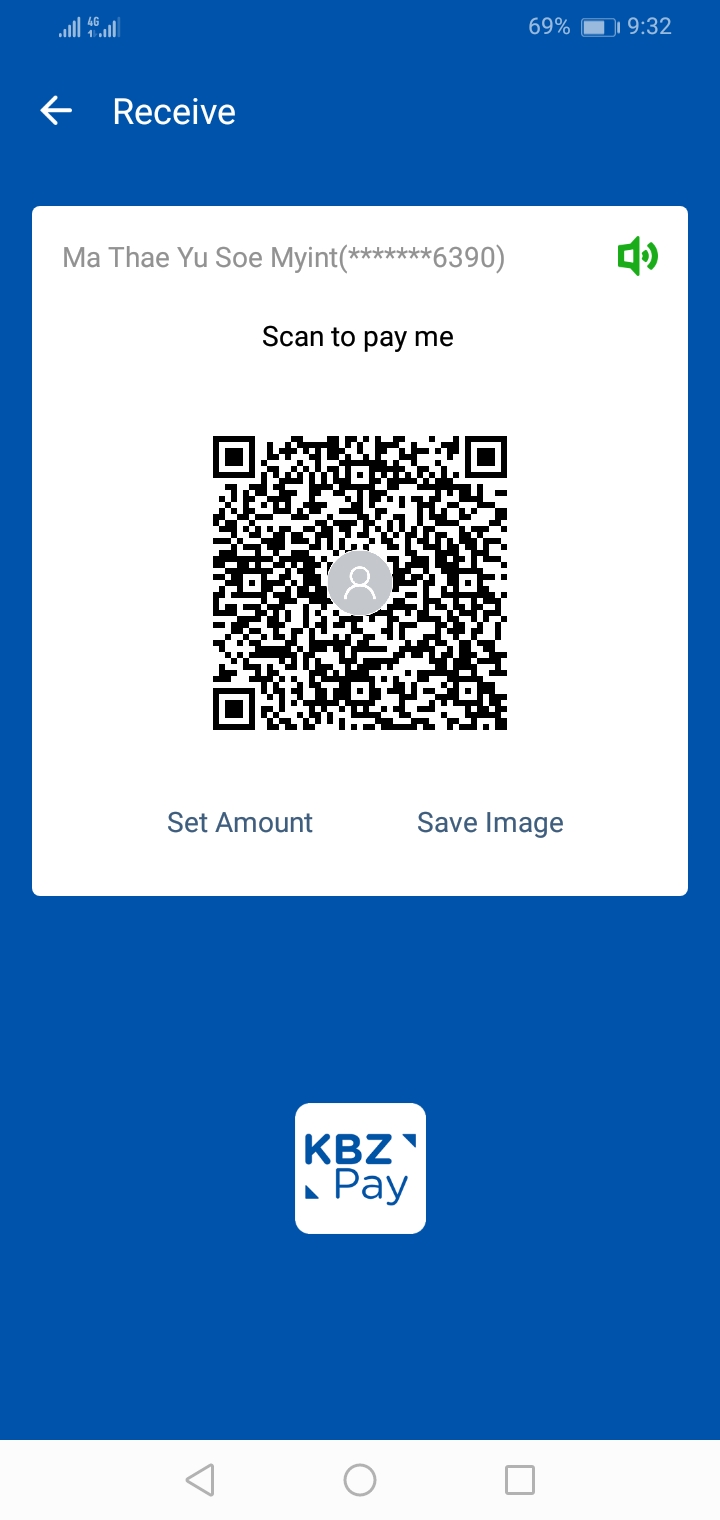
Task: Open the recent apps view
Action: pos(520,1479)
